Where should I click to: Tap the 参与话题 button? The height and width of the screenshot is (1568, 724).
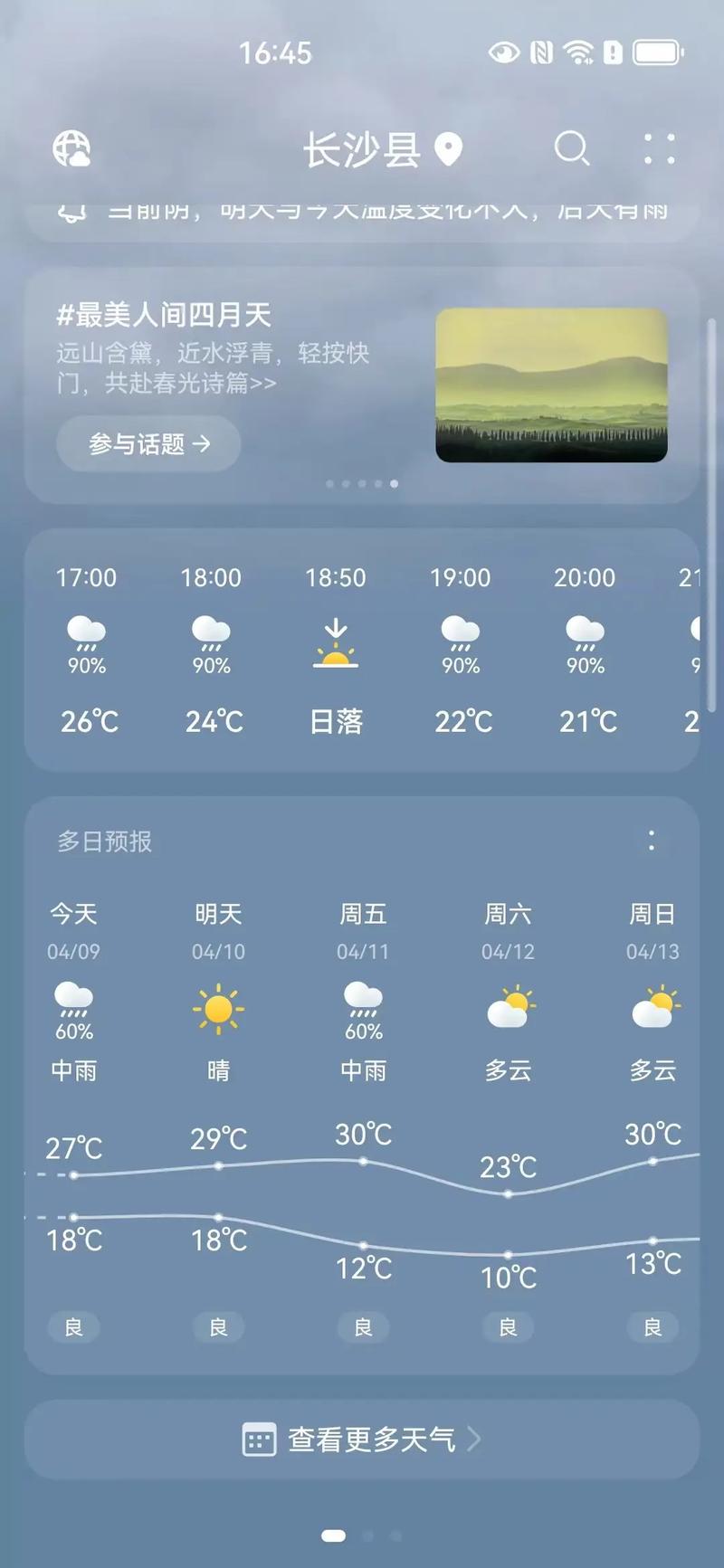[x=148, y=444]
